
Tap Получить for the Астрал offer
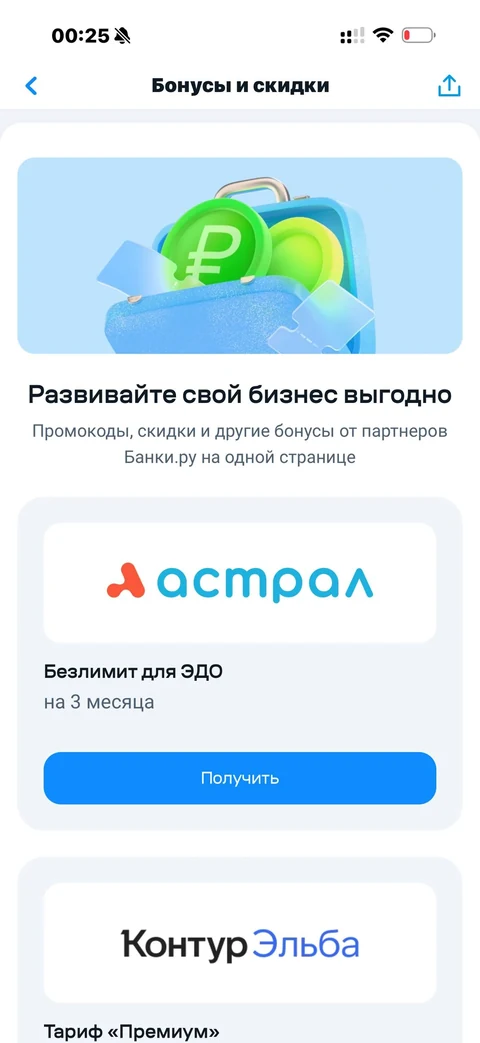coord(240,778)
